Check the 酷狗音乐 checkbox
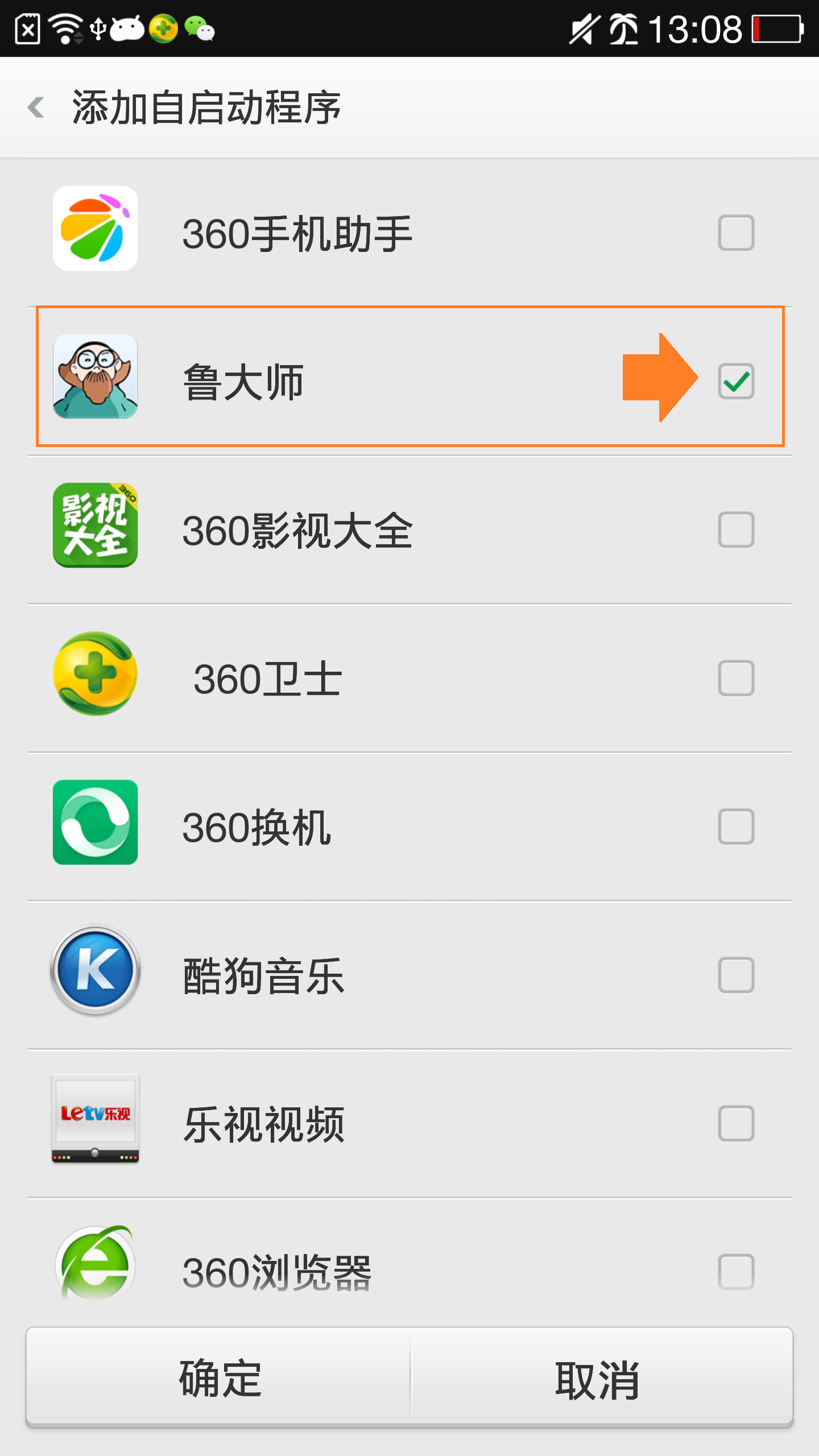819x1456 pixels. coord(735,975)
